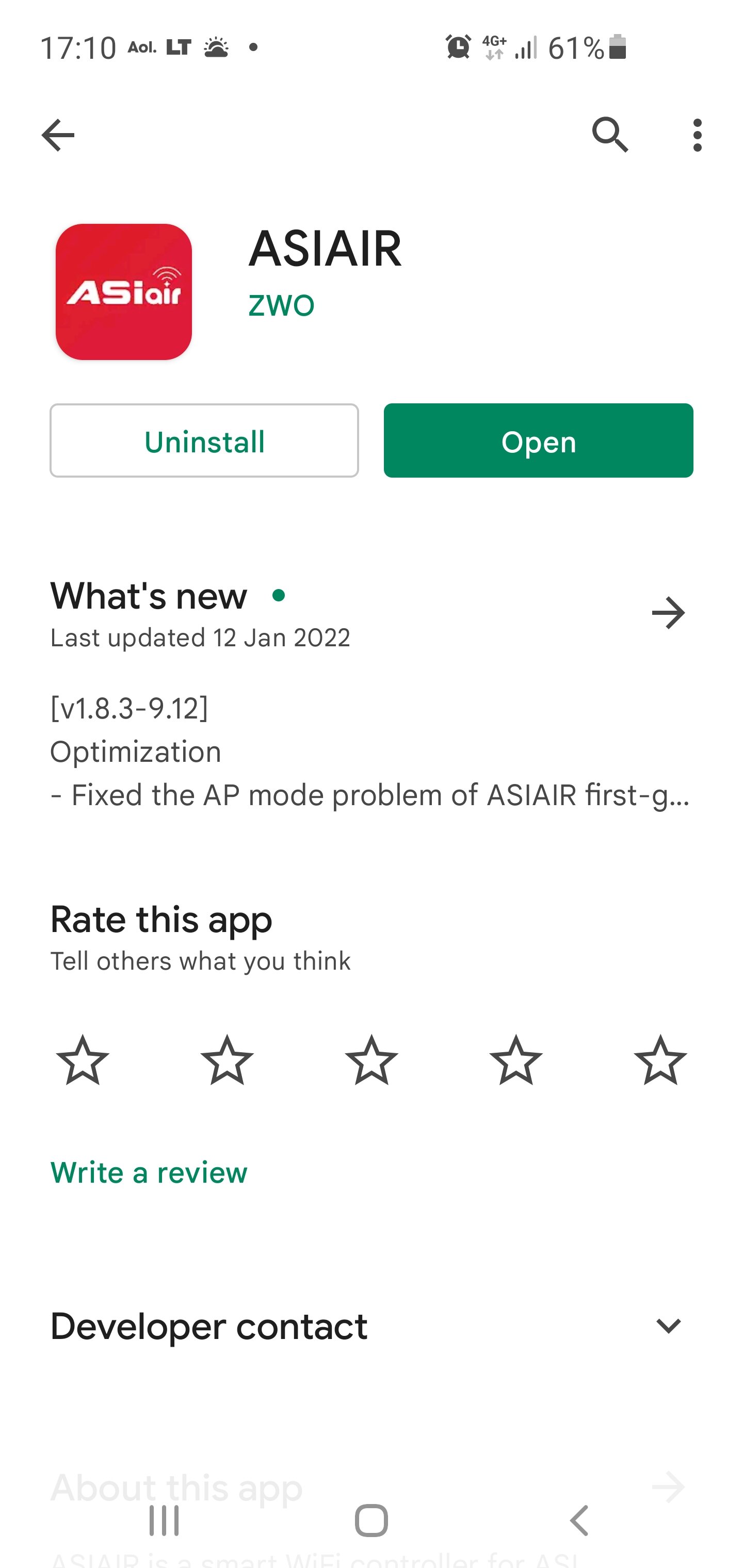View ZWO developer page

(x=281, y=305)
